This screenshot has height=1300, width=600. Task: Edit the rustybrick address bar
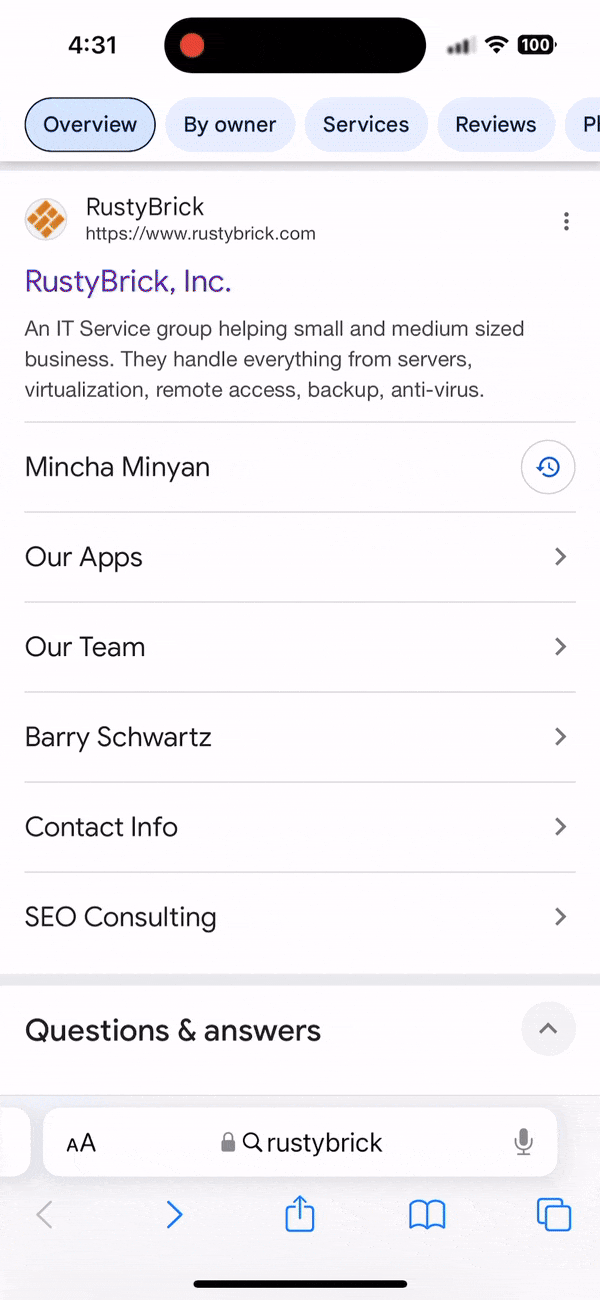pyautogui.click(x=310, y=1143)
